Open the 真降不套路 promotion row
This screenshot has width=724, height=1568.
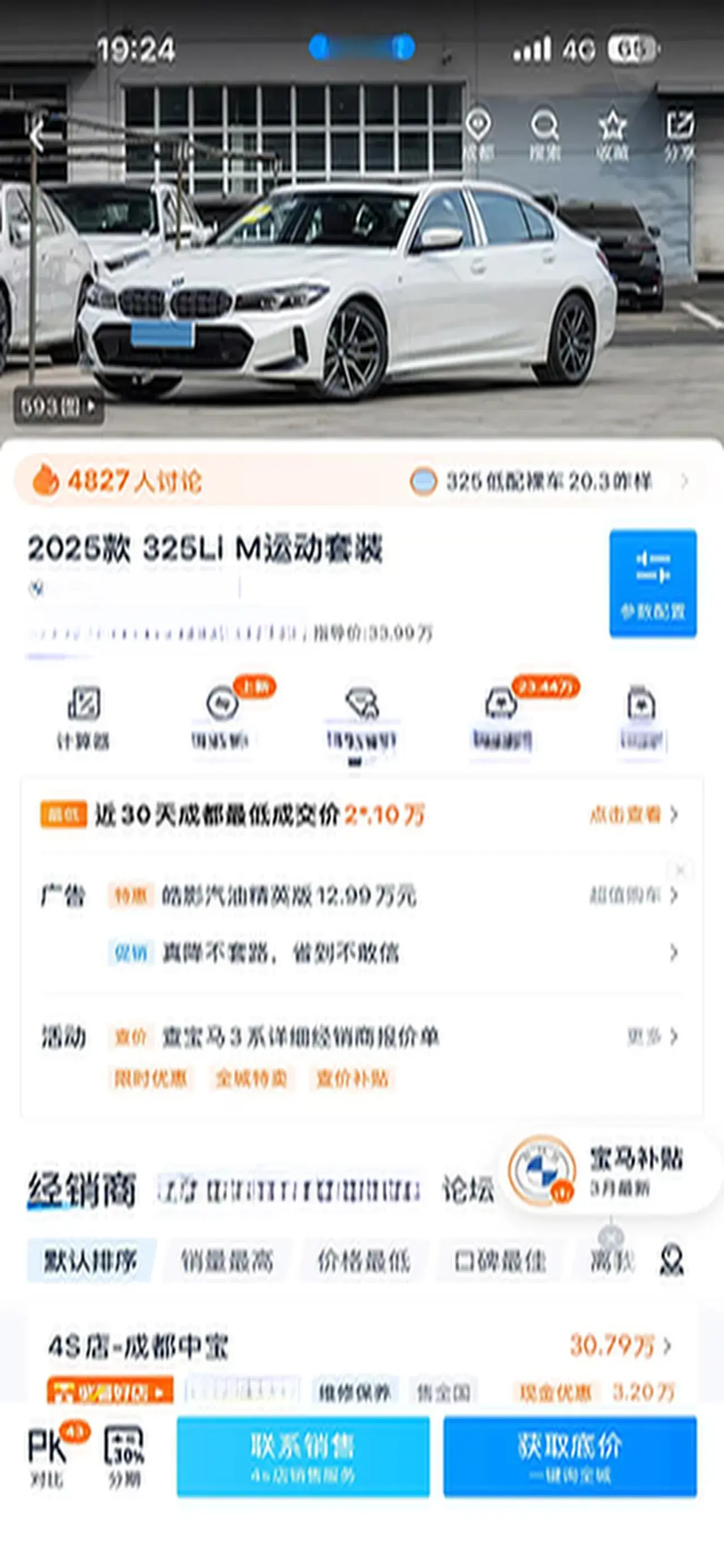[280, 952]
